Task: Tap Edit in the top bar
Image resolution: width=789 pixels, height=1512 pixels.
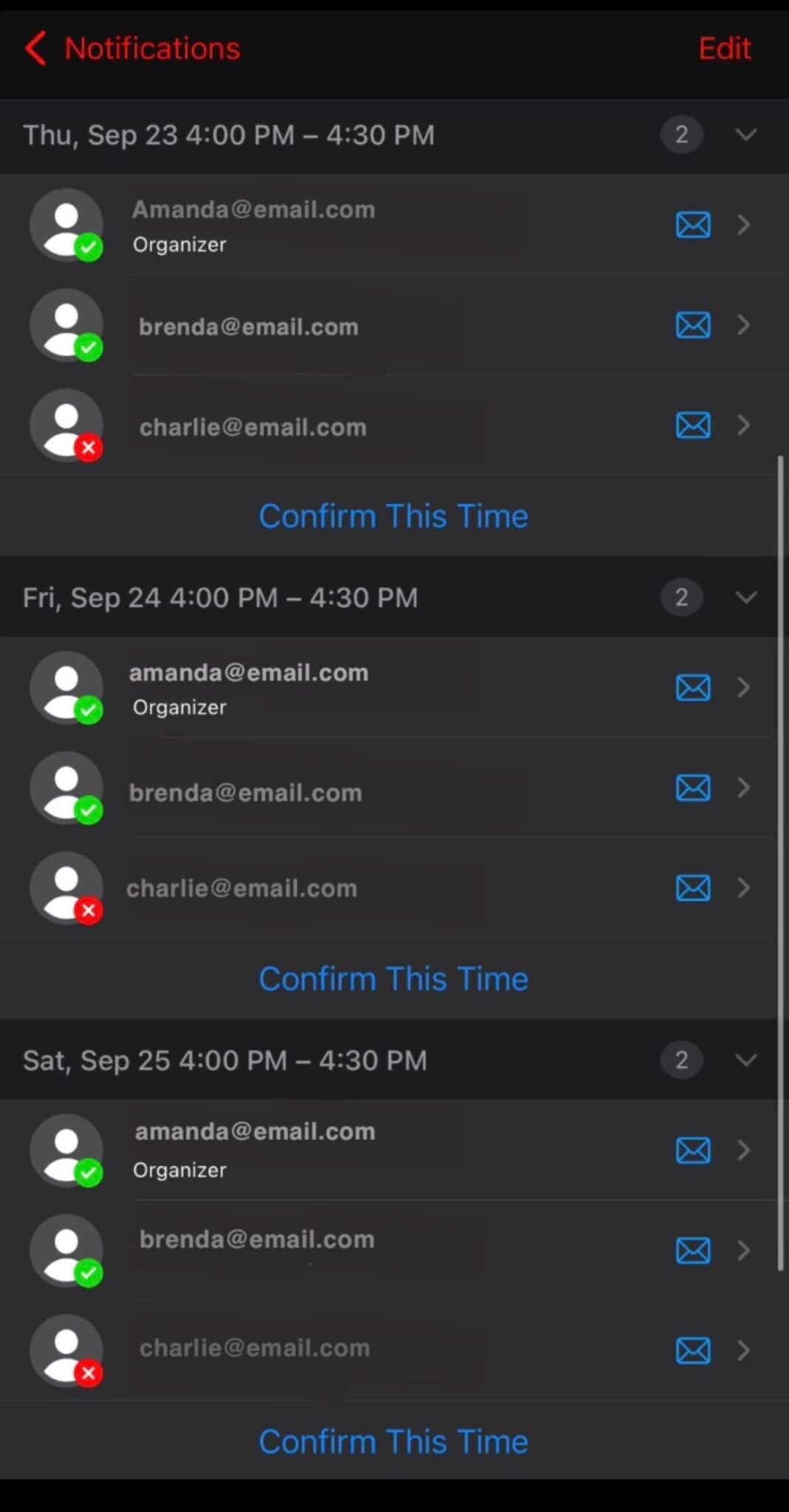Action: coord(724,49)
